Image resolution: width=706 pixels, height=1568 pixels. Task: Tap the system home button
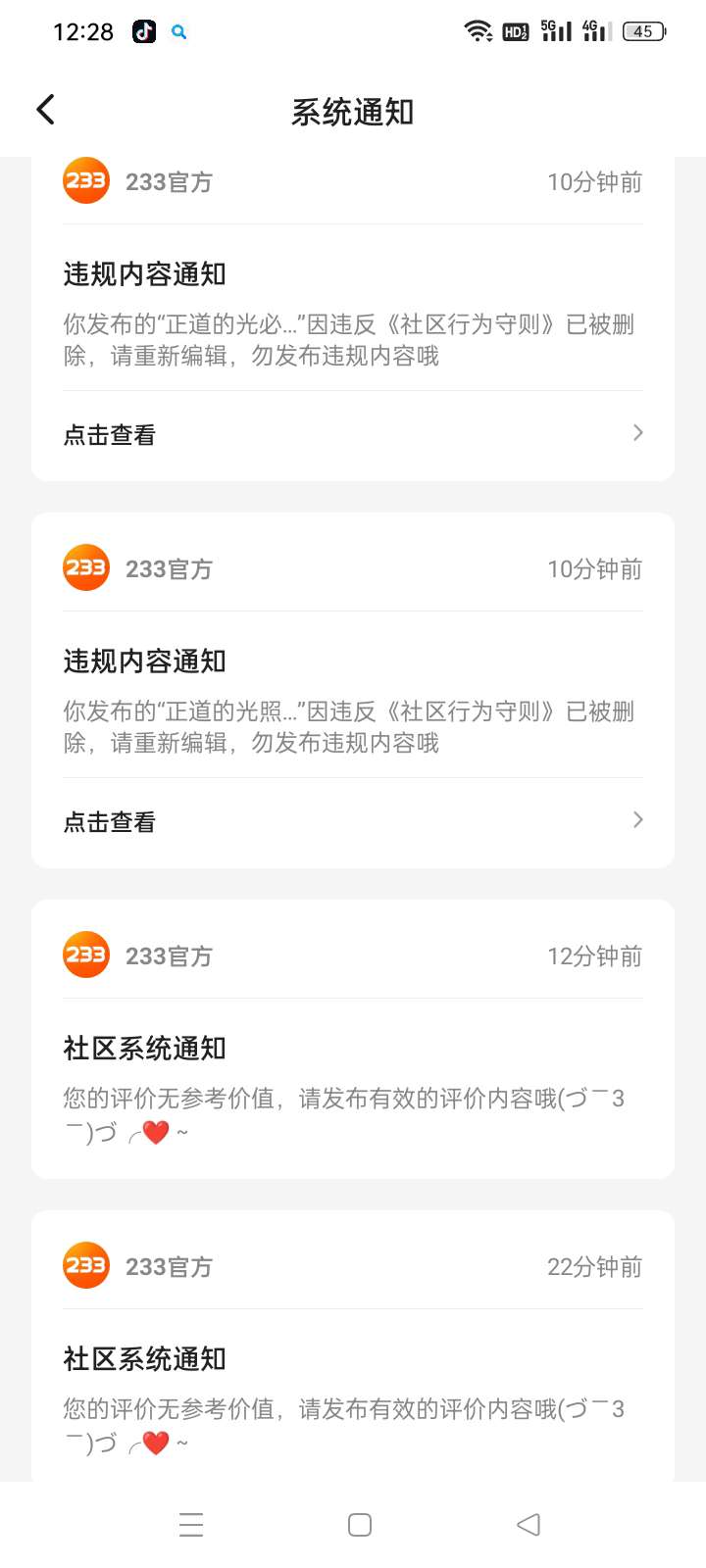click(360, 1524)
